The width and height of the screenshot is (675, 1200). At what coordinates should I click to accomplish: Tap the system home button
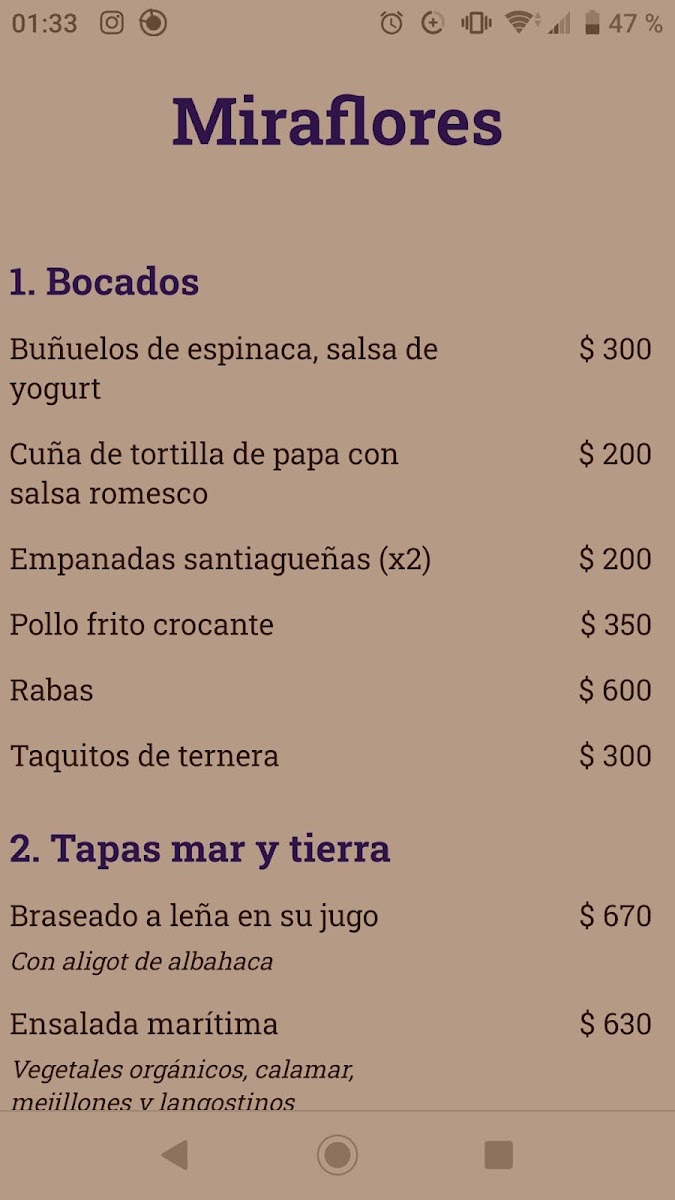tap(337, 1155)
